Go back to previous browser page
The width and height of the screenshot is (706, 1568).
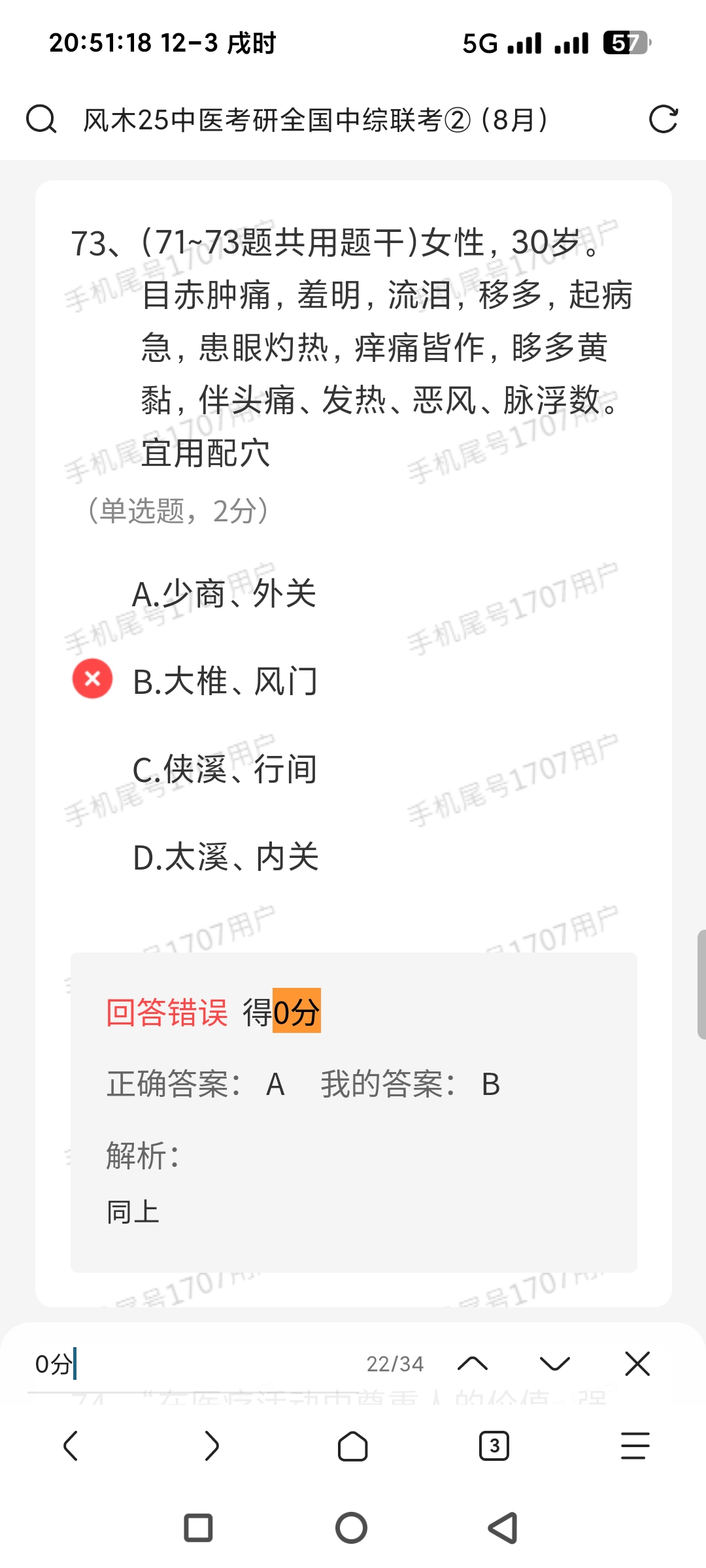(71, 1446)
